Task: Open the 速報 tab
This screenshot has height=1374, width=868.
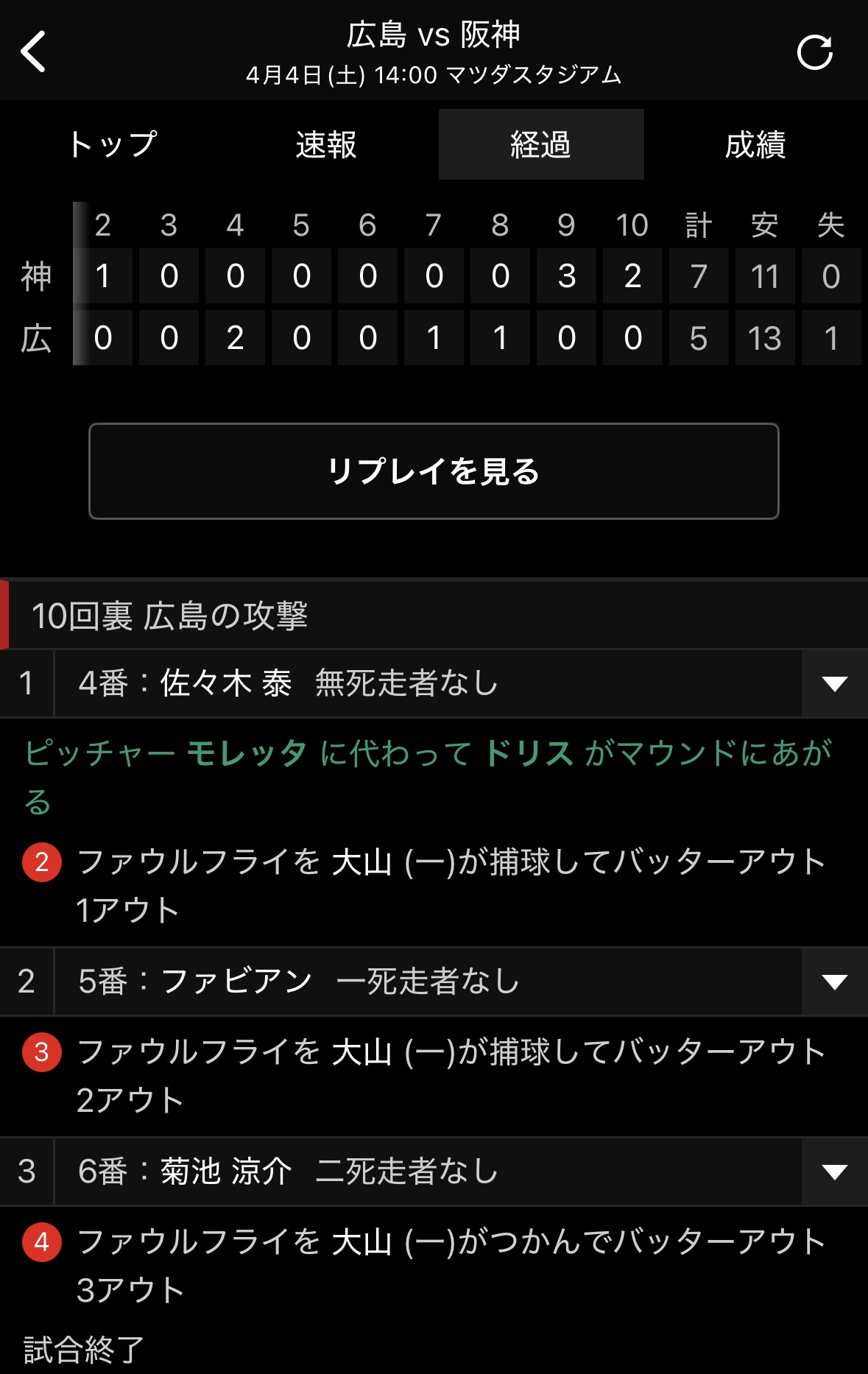Action: click(x=326, y=145)
